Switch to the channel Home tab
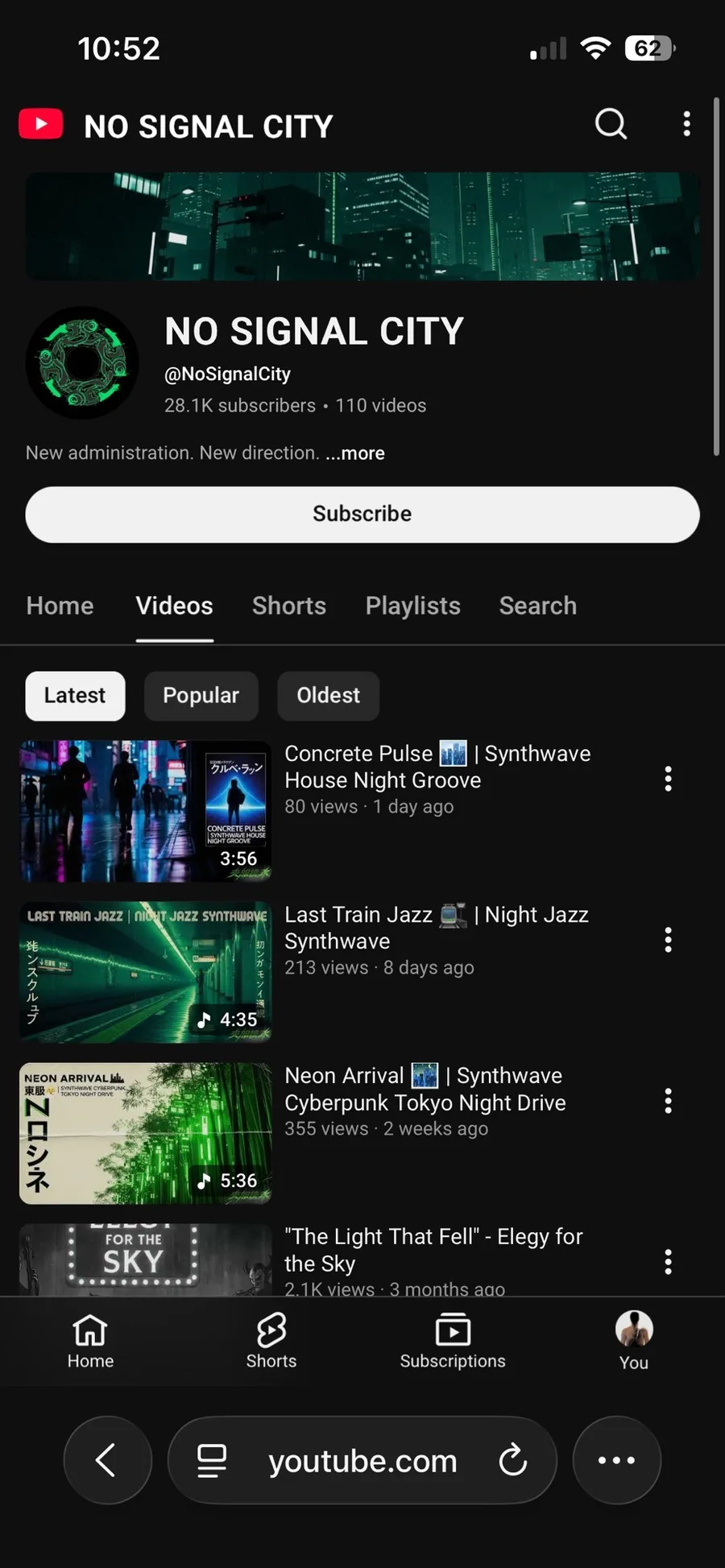Screen dimensions: 725x1568 [x=60, y=606]
